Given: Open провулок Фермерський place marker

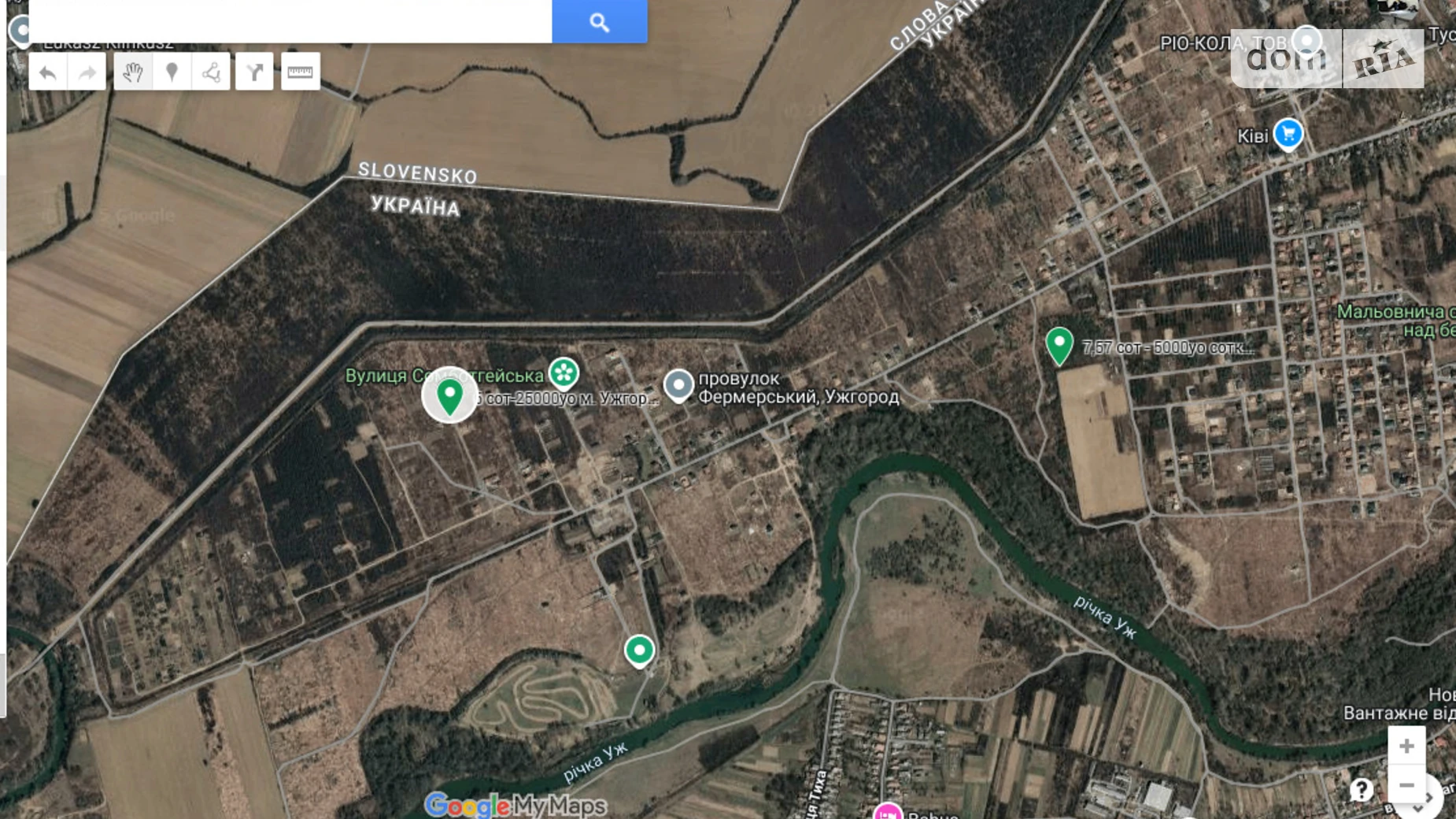Looking at the screenshot, I should pyautogui.click(x=678, y=385).
